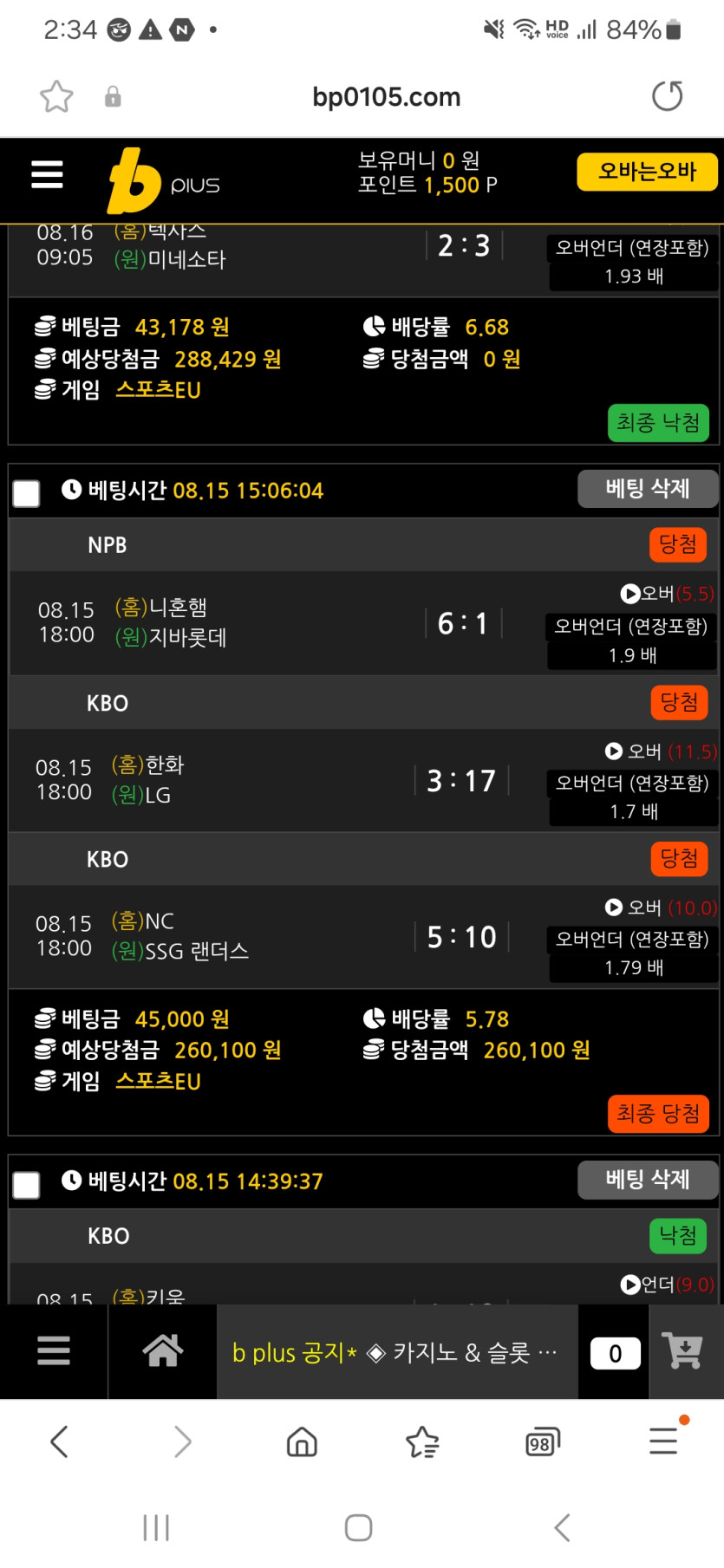Open Android recent apps
724x1568 pixels.
click(x=156, y=1527)
